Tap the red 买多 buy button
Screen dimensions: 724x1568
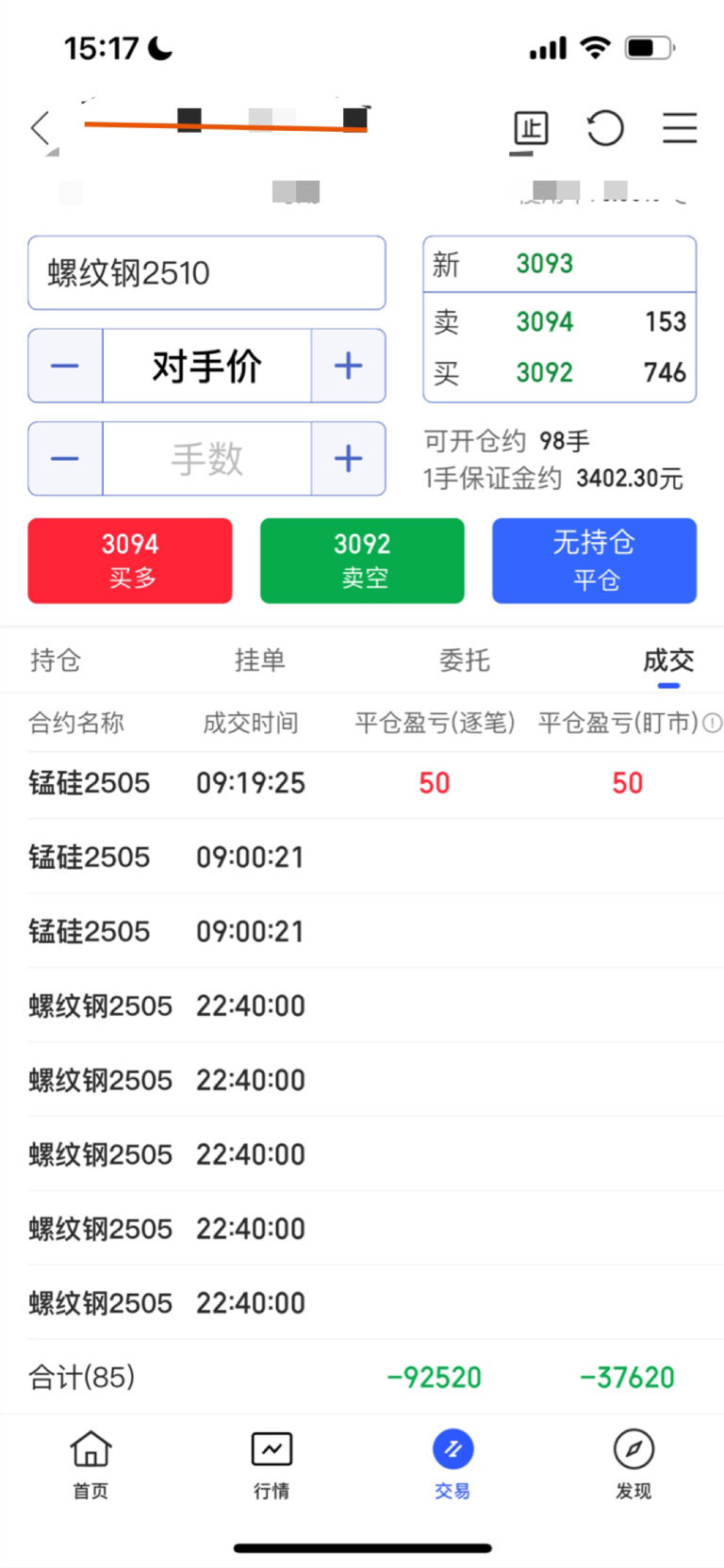[130, 561]
